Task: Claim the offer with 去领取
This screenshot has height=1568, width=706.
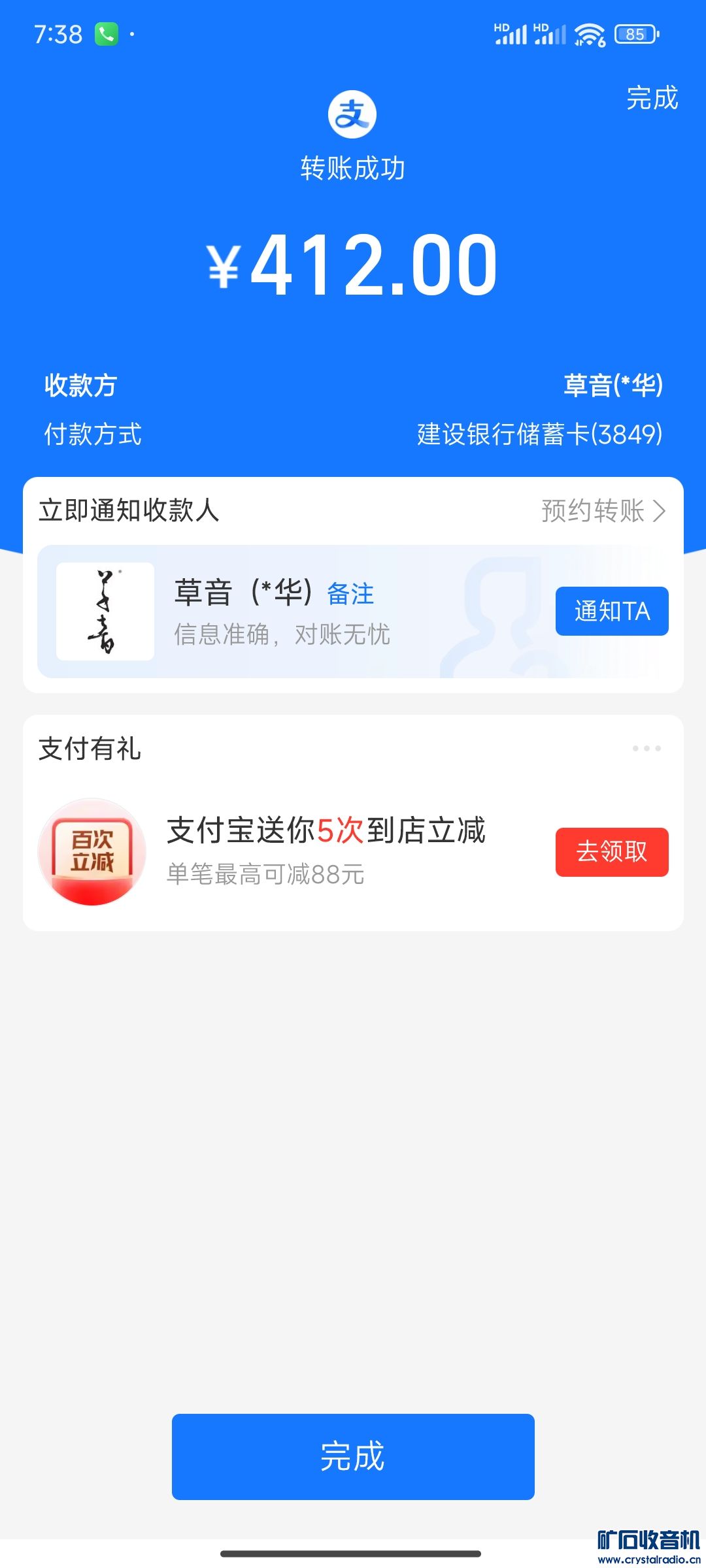Action: pyautogui.click(x=611, y=851)
